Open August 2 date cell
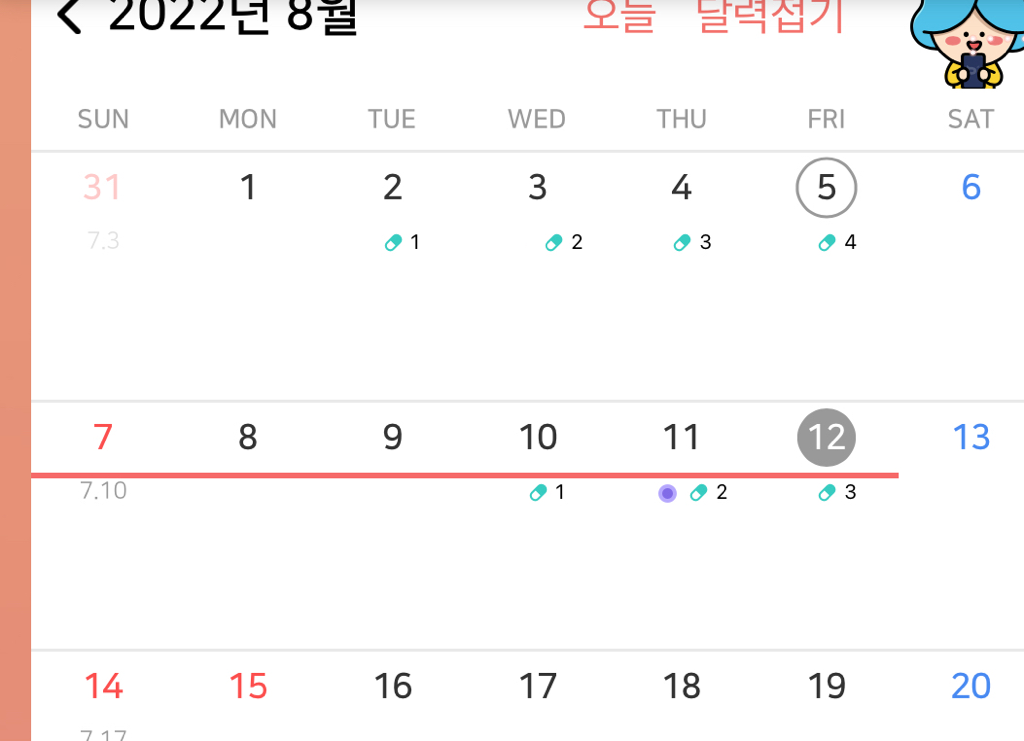 pos(392,188)
